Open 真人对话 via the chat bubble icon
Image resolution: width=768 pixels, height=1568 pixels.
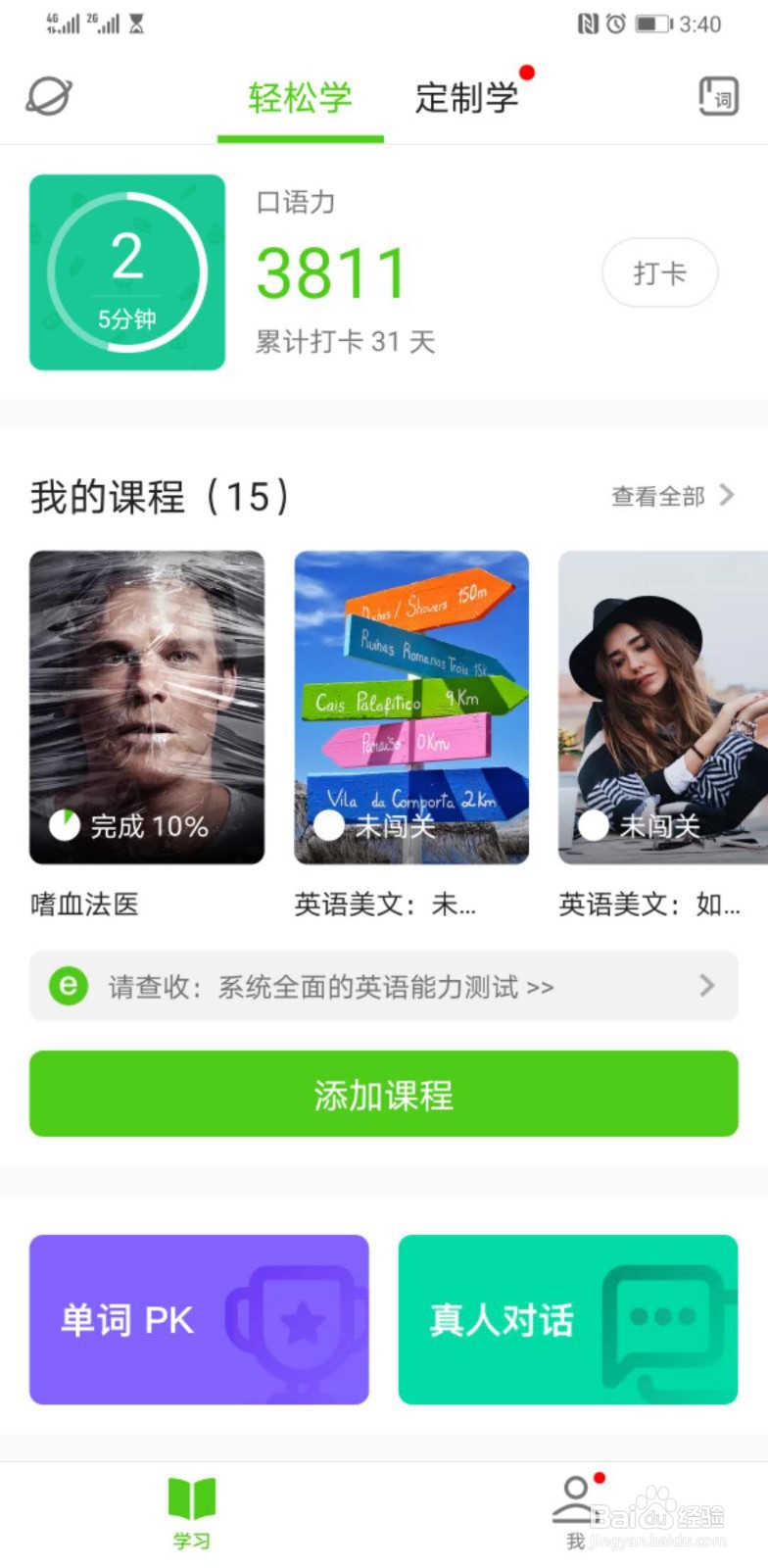coord(661,1318)
